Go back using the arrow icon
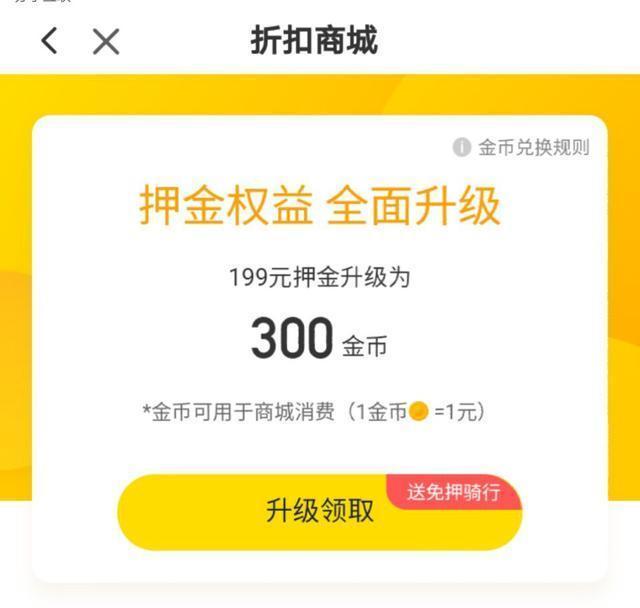Screen dimensions: 640x608 click(x=49, y=41)
